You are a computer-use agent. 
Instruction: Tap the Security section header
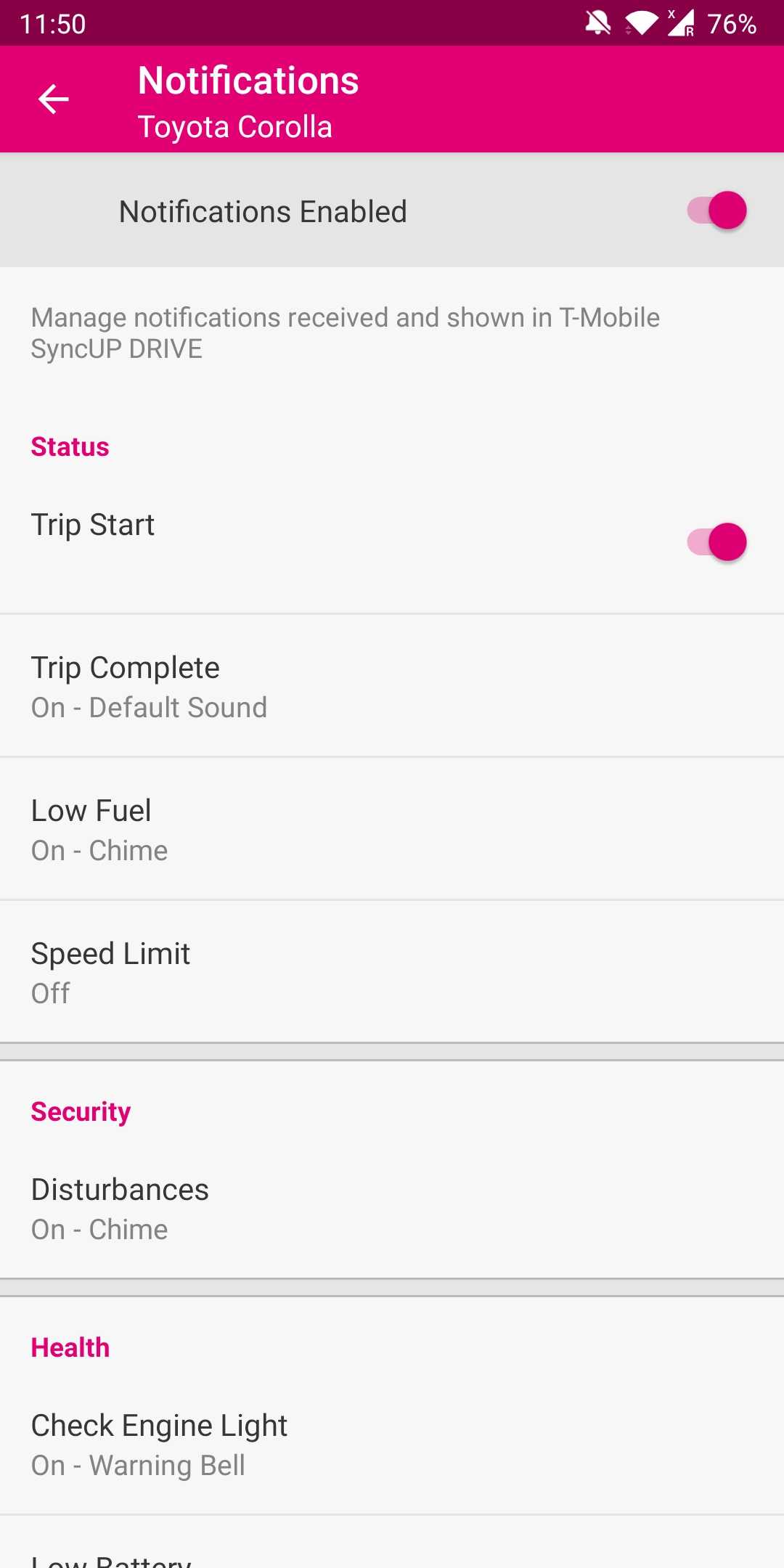click(80, 1110)
